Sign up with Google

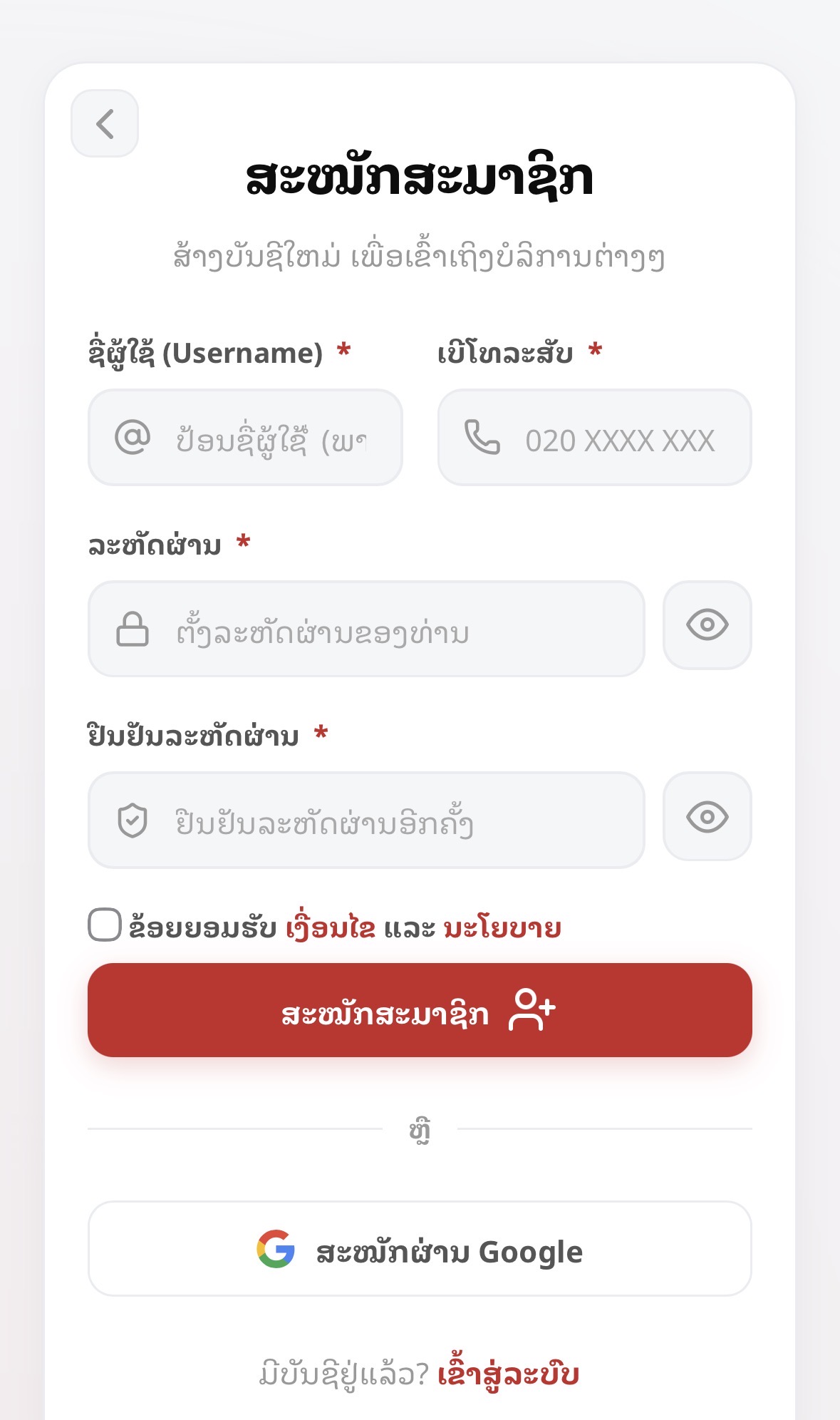pos(420,1249)
